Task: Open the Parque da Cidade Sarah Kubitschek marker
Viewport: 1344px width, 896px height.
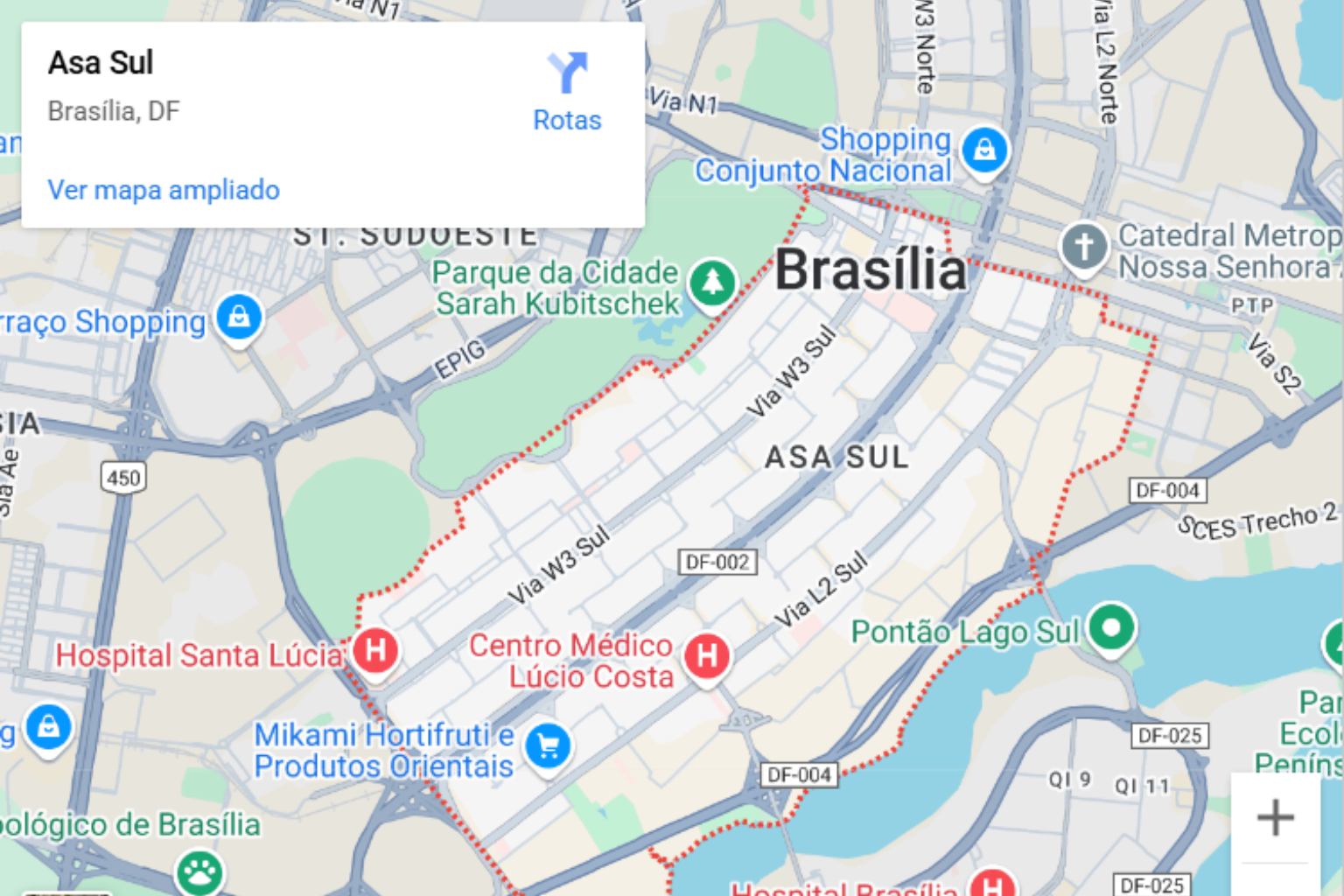Action: tap(711, 283)
